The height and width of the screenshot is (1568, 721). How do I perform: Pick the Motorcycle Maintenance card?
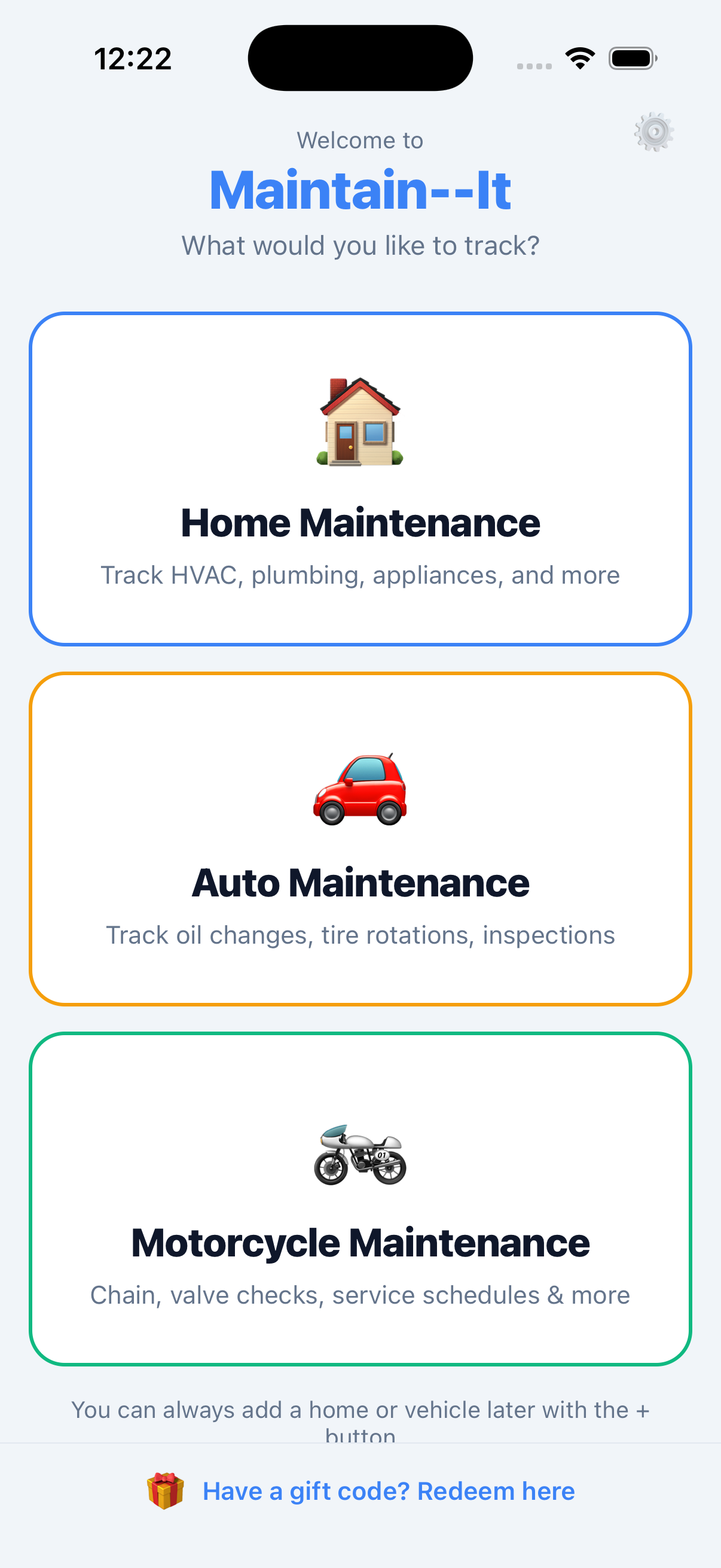point(360,1198)
